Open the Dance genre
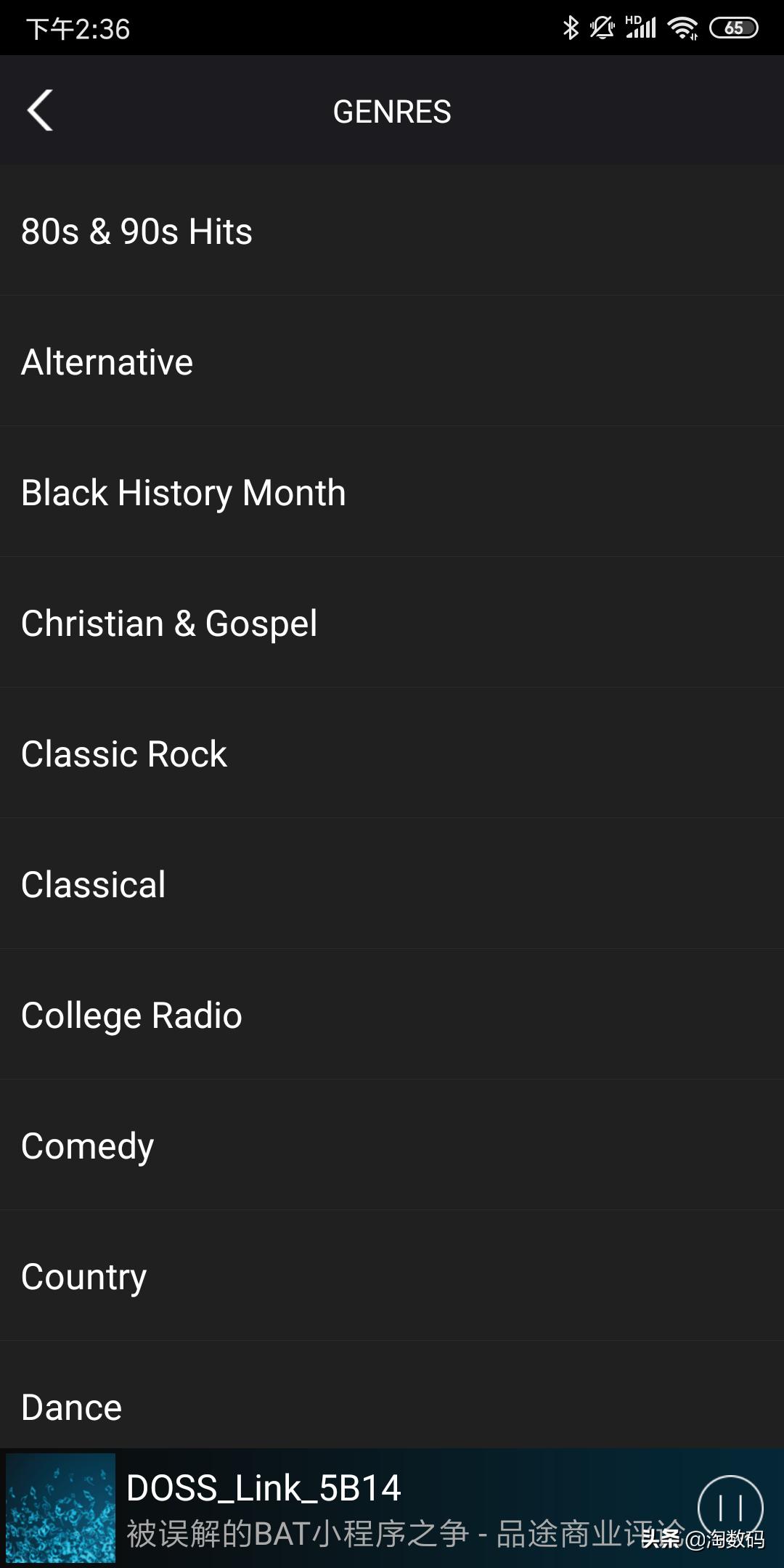The width and height of the screenshot is (784, 1568). (72, 1407)
